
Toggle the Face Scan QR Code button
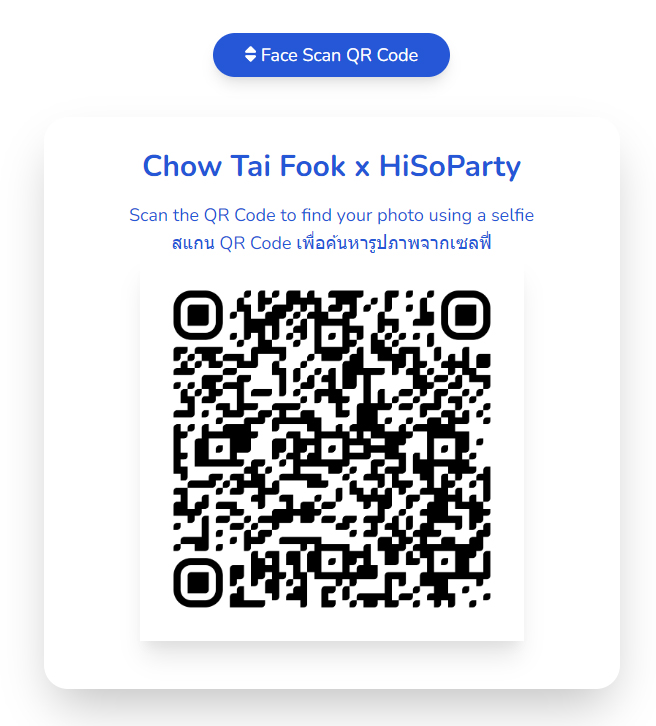pyautogui.click(x=331, y=55)
